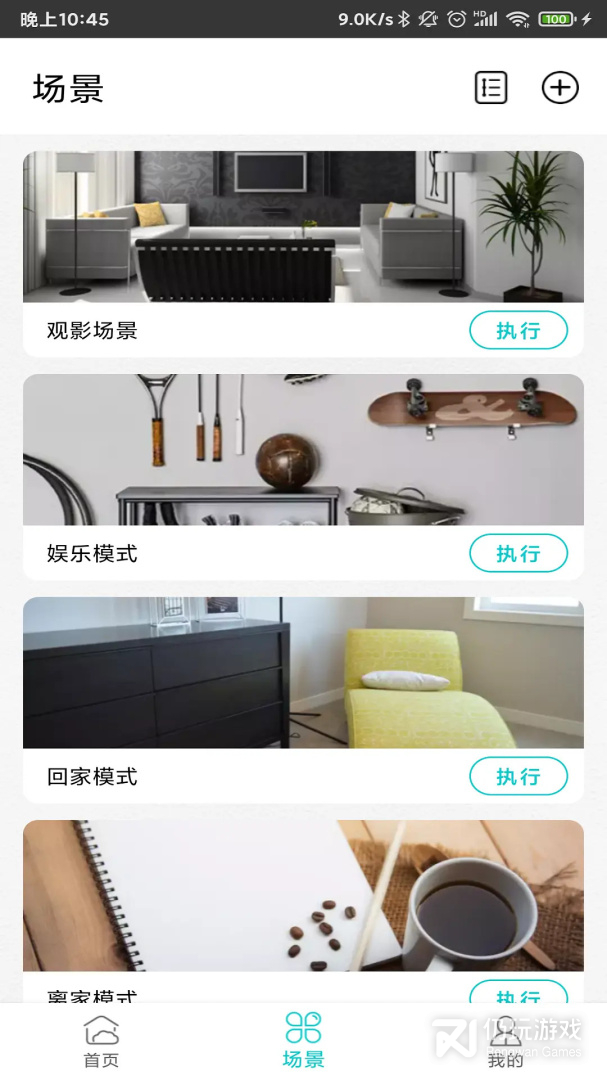The height and width of the screenshot is (1080, 607).
Task: View the 回家模式 scene card
Action: [303, 673]
